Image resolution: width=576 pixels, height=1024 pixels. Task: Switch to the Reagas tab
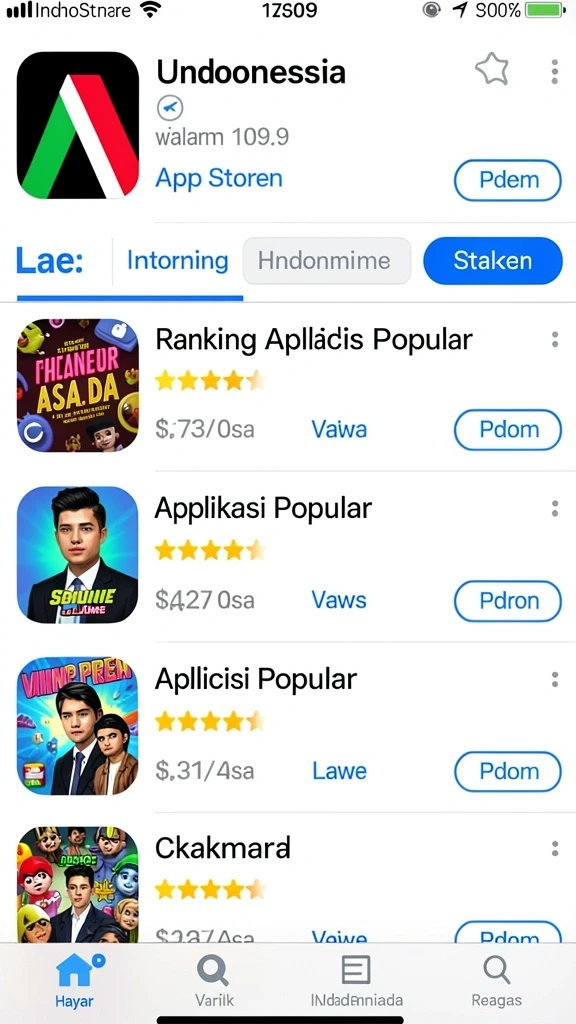tap(496, 980)
